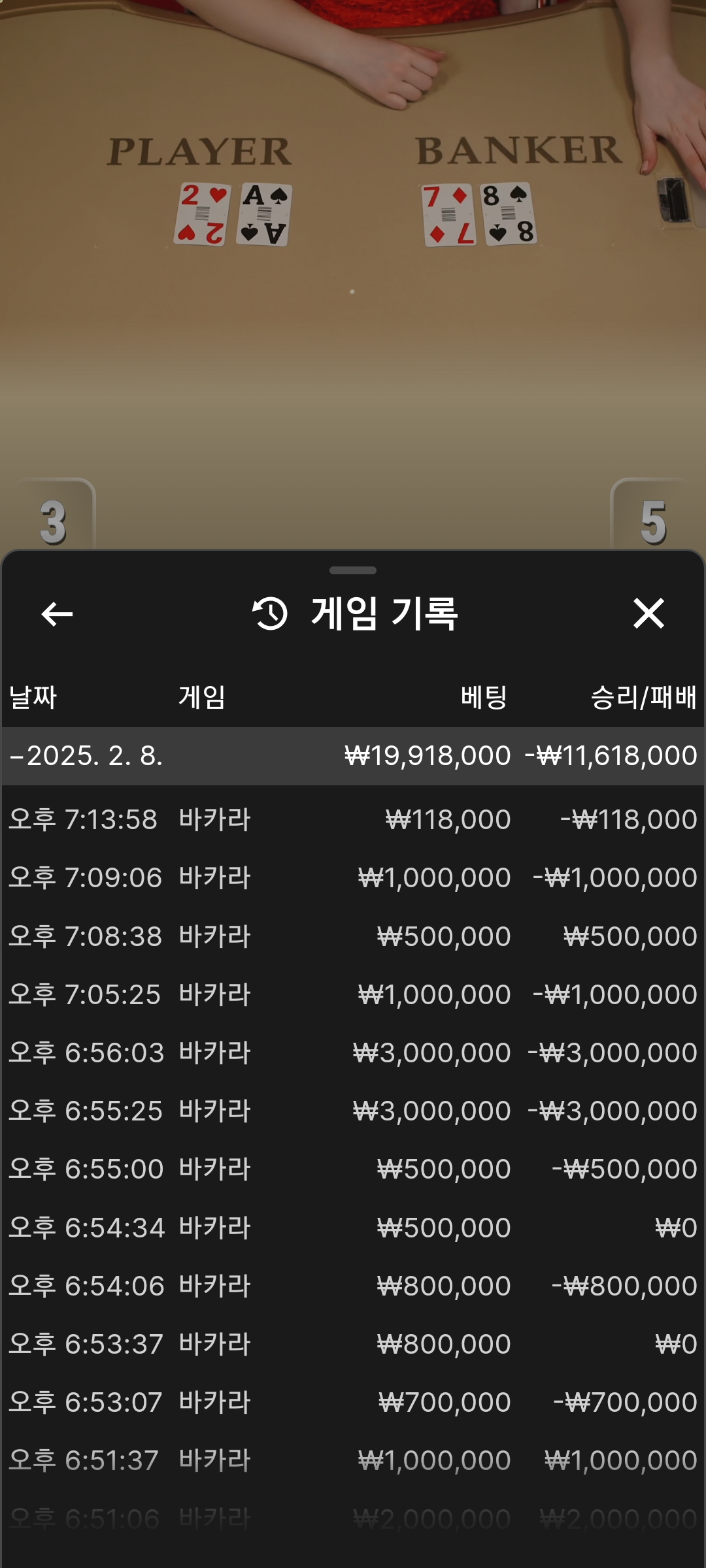This screenshot has height=1568, width=706.
Task: View details of the 오후 7:08:38 round
Action: pyautogui.click(x=353, y=936)
